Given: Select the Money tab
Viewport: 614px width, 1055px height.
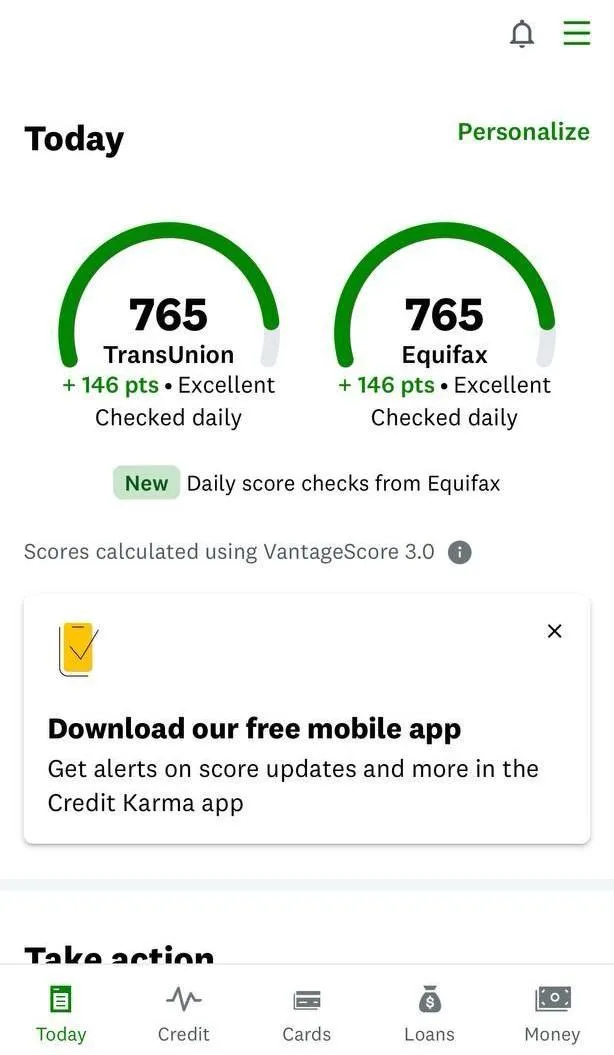Looking at the screenshot, I should [552, 1014].
